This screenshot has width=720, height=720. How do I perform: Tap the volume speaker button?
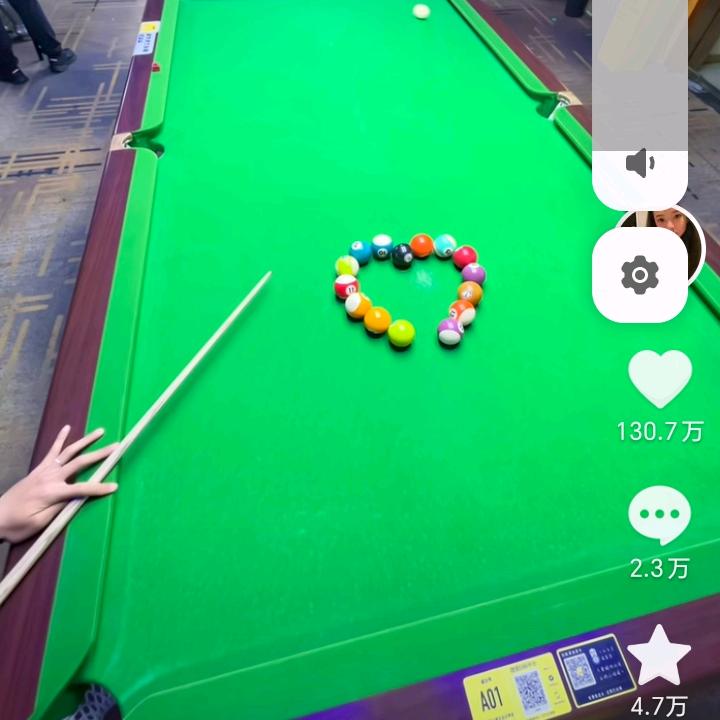tap(639, 164)
